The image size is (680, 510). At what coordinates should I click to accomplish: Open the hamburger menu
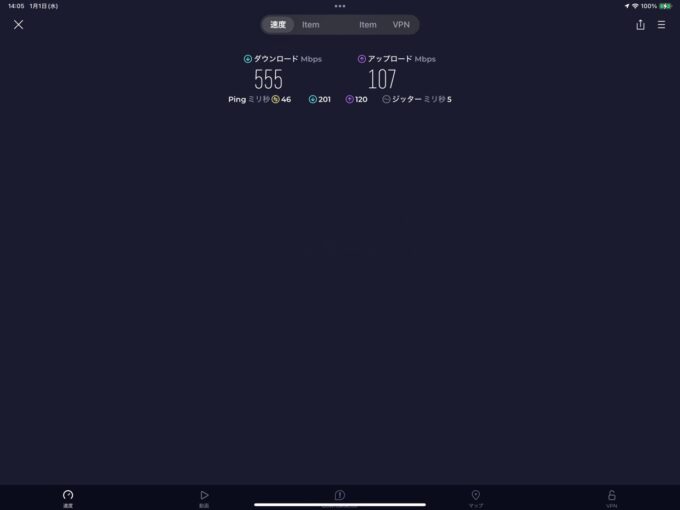(661, 25)
